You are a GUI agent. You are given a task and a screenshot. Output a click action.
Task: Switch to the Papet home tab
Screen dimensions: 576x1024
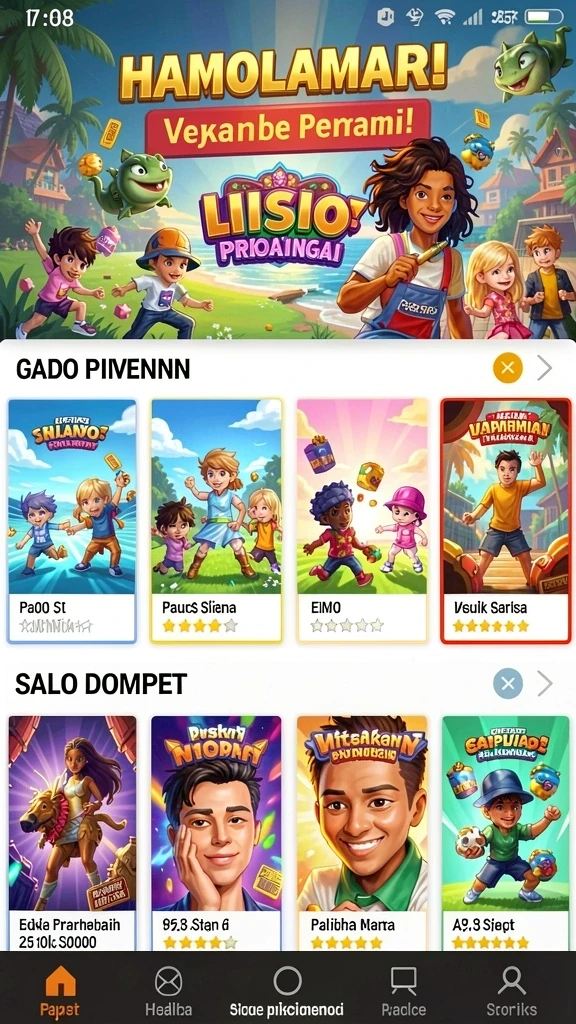click(x=60, y=989)
